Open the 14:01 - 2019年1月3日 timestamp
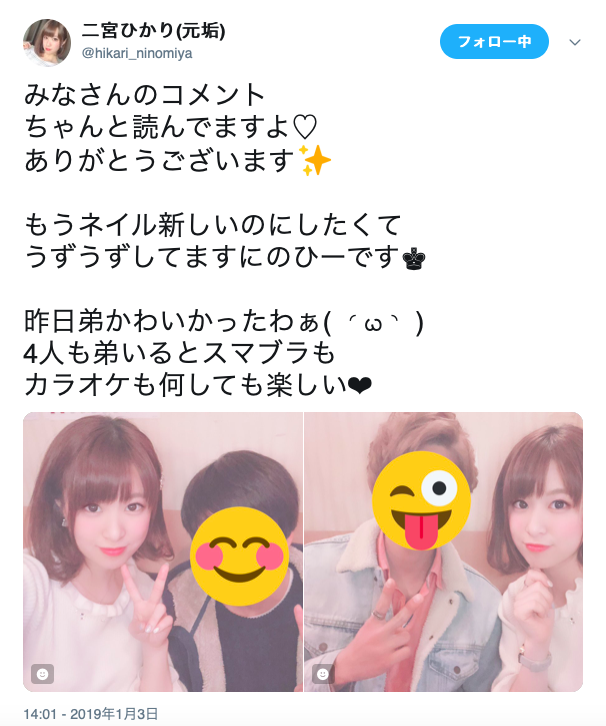Screen dimensions: 606x726 [91, 714]
